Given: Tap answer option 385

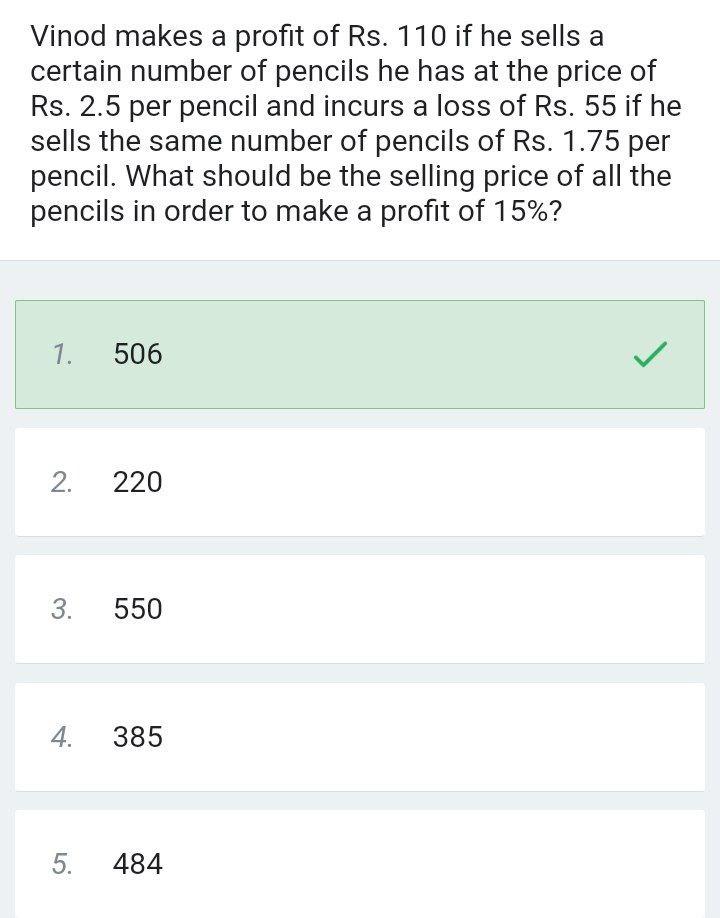Looking at the screenshot, I should click(x=358, y=737).
